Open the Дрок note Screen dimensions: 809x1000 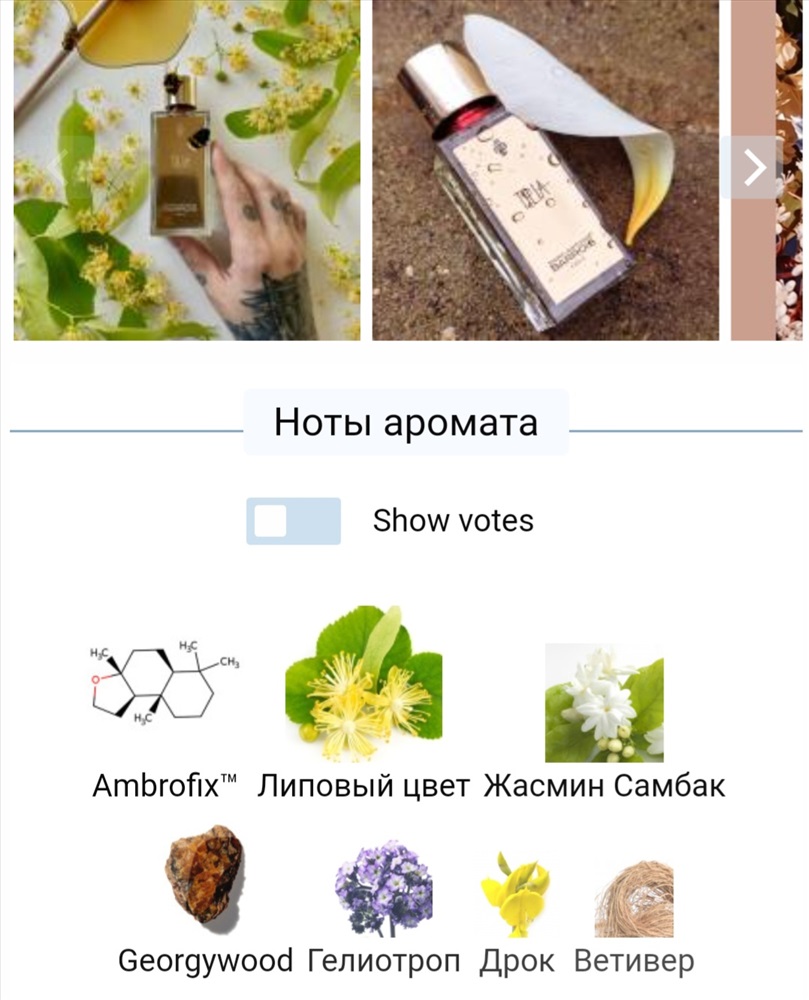tap(515, 893)
